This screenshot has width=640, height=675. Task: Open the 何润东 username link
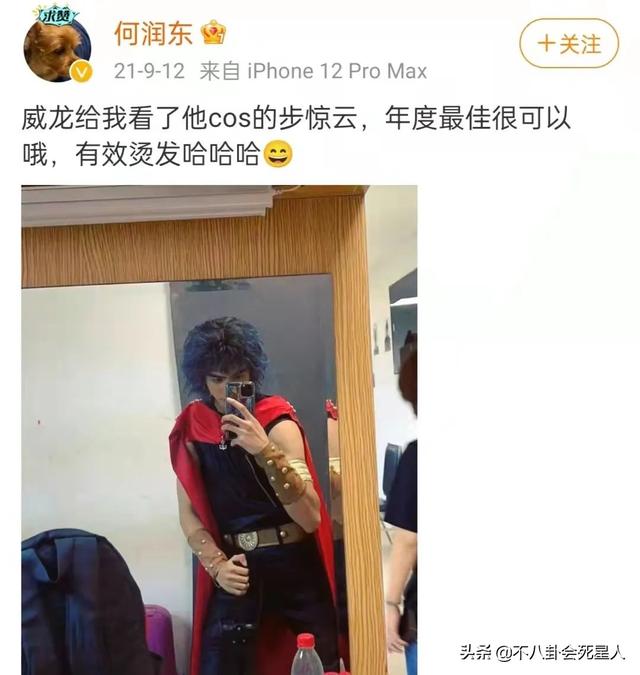click(150, 33)
